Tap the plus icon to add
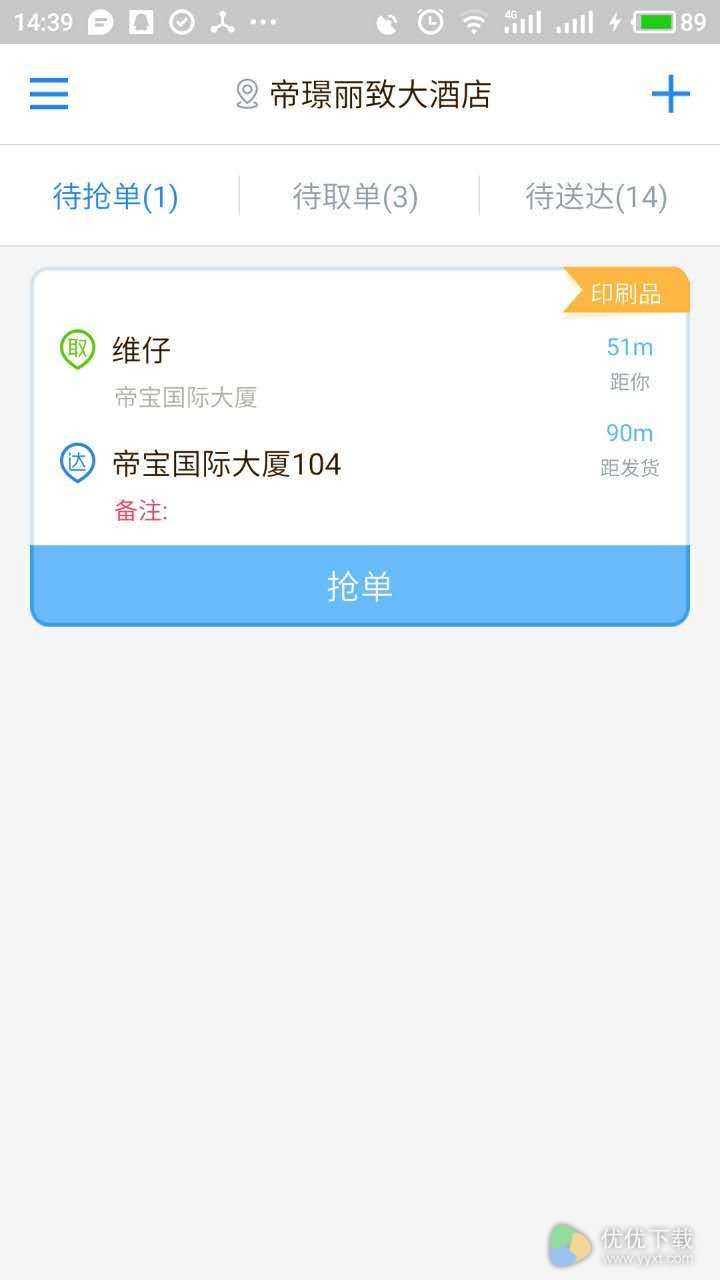 670,94
